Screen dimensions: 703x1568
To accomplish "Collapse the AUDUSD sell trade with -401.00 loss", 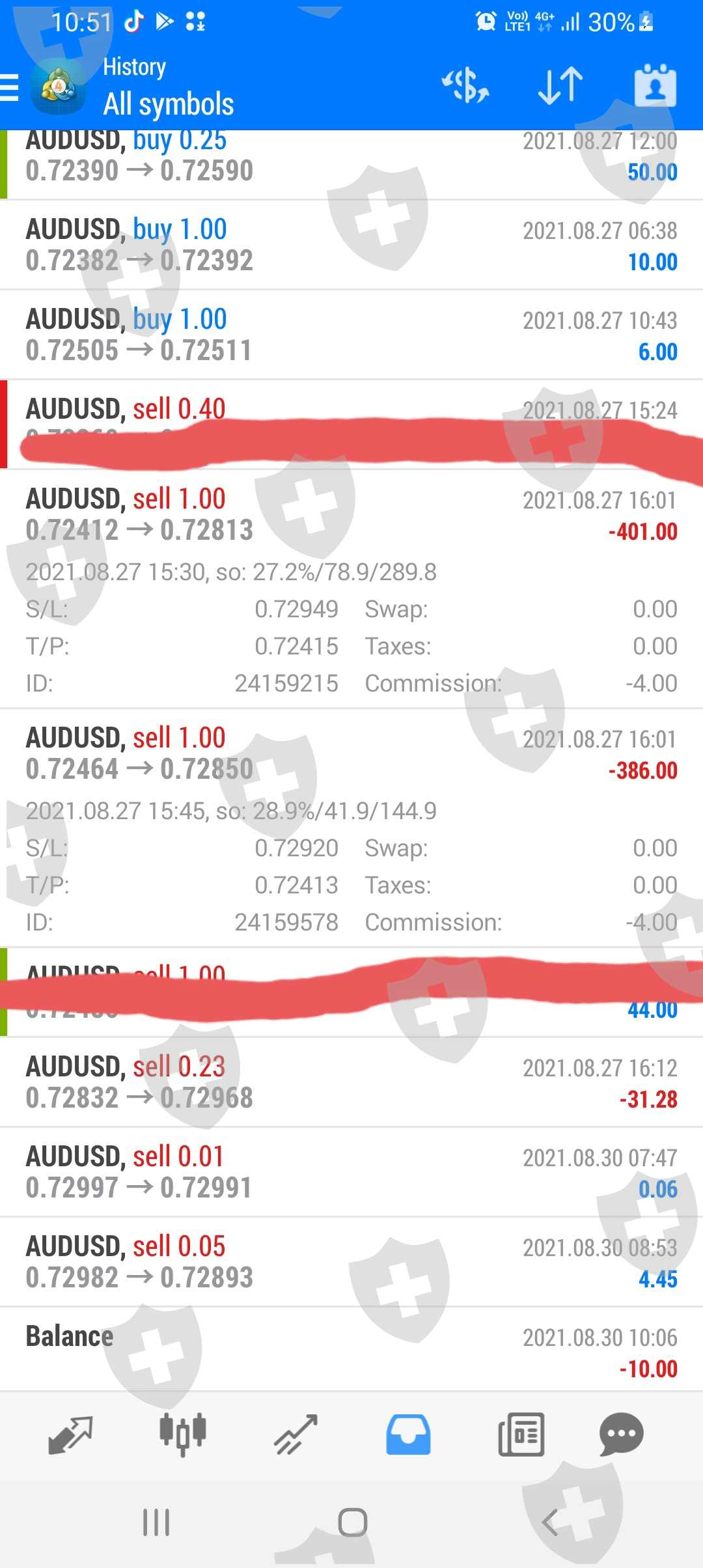I will tap(351, 516).
